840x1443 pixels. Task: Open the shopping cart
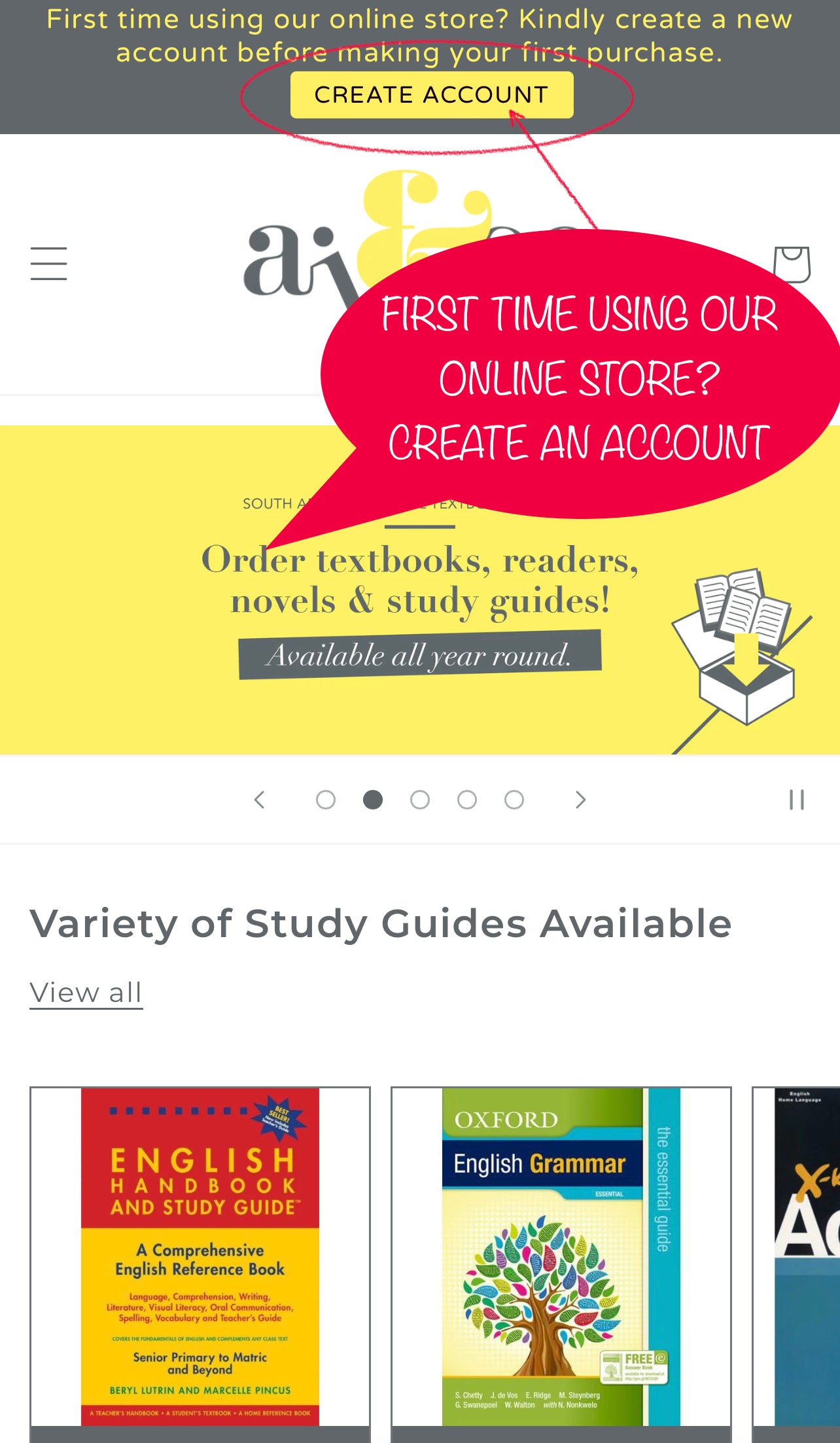792,264
